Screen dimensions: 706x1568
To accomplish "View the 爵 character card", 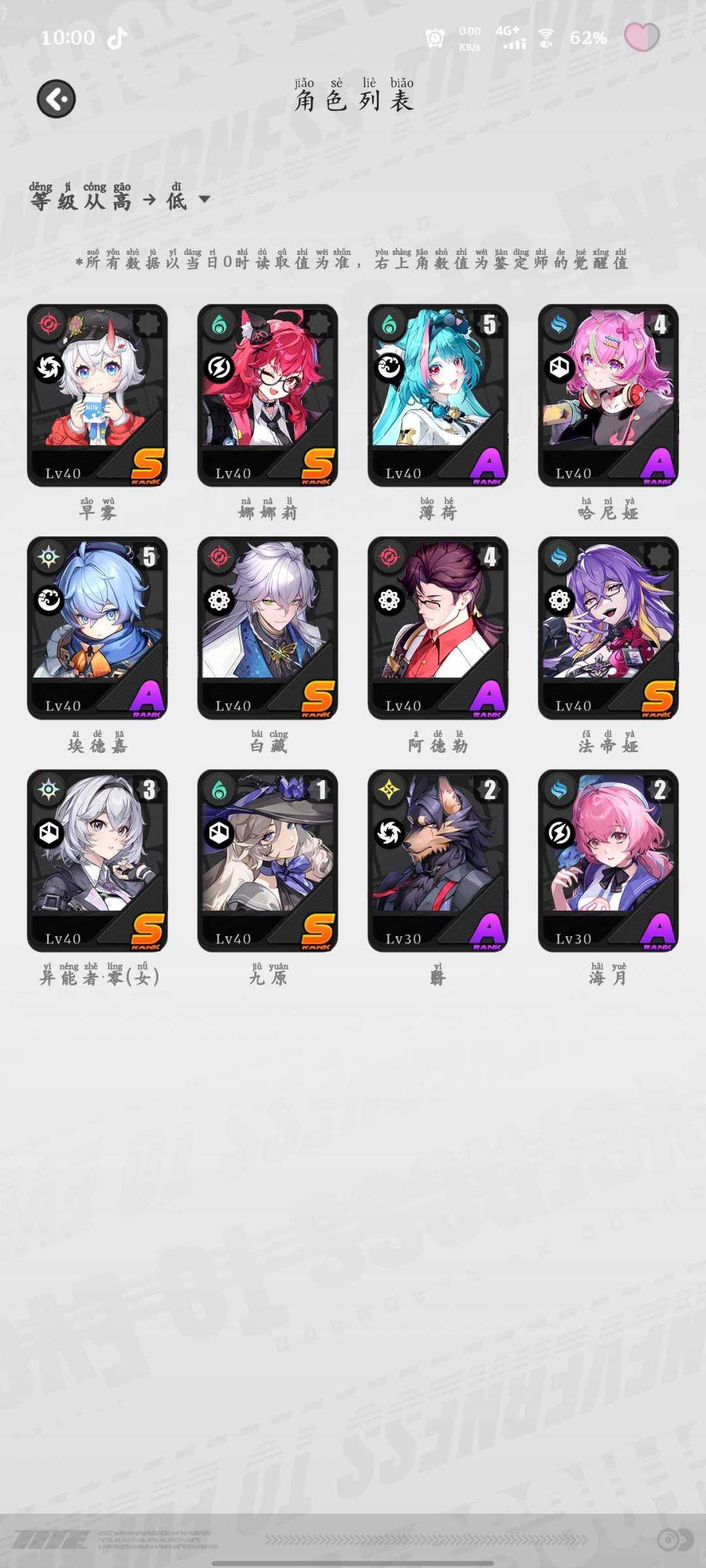I will [x=437, y=860].
